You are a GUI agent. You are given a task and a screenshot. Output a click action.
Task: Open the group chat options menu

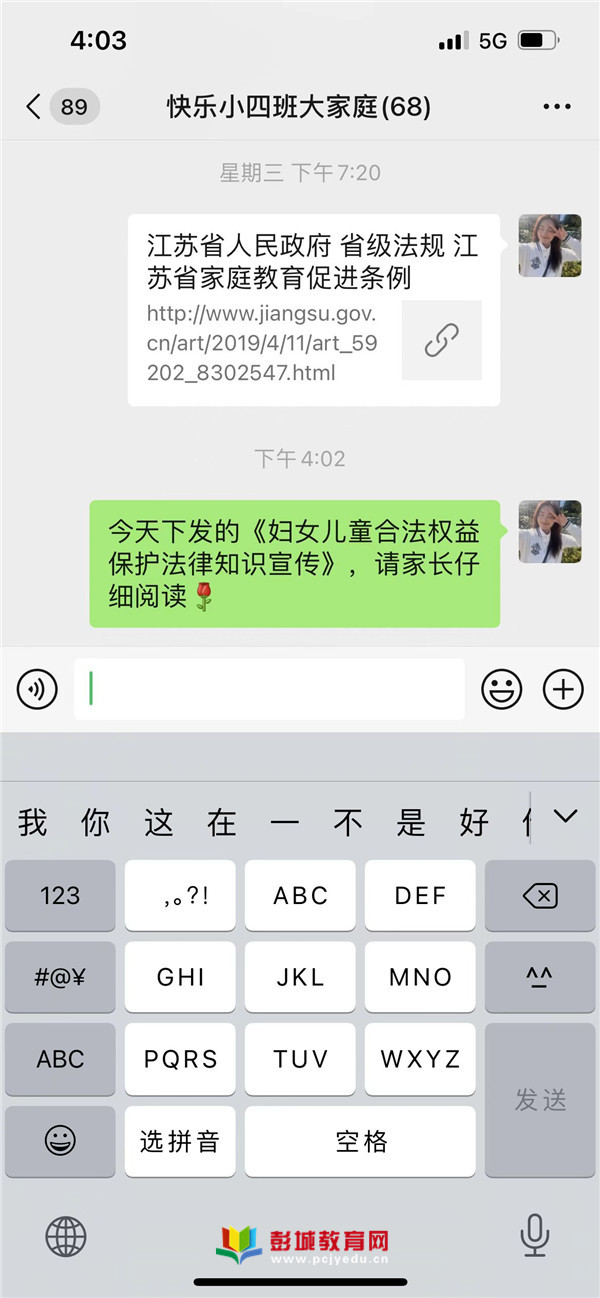(x=556, y=107)
